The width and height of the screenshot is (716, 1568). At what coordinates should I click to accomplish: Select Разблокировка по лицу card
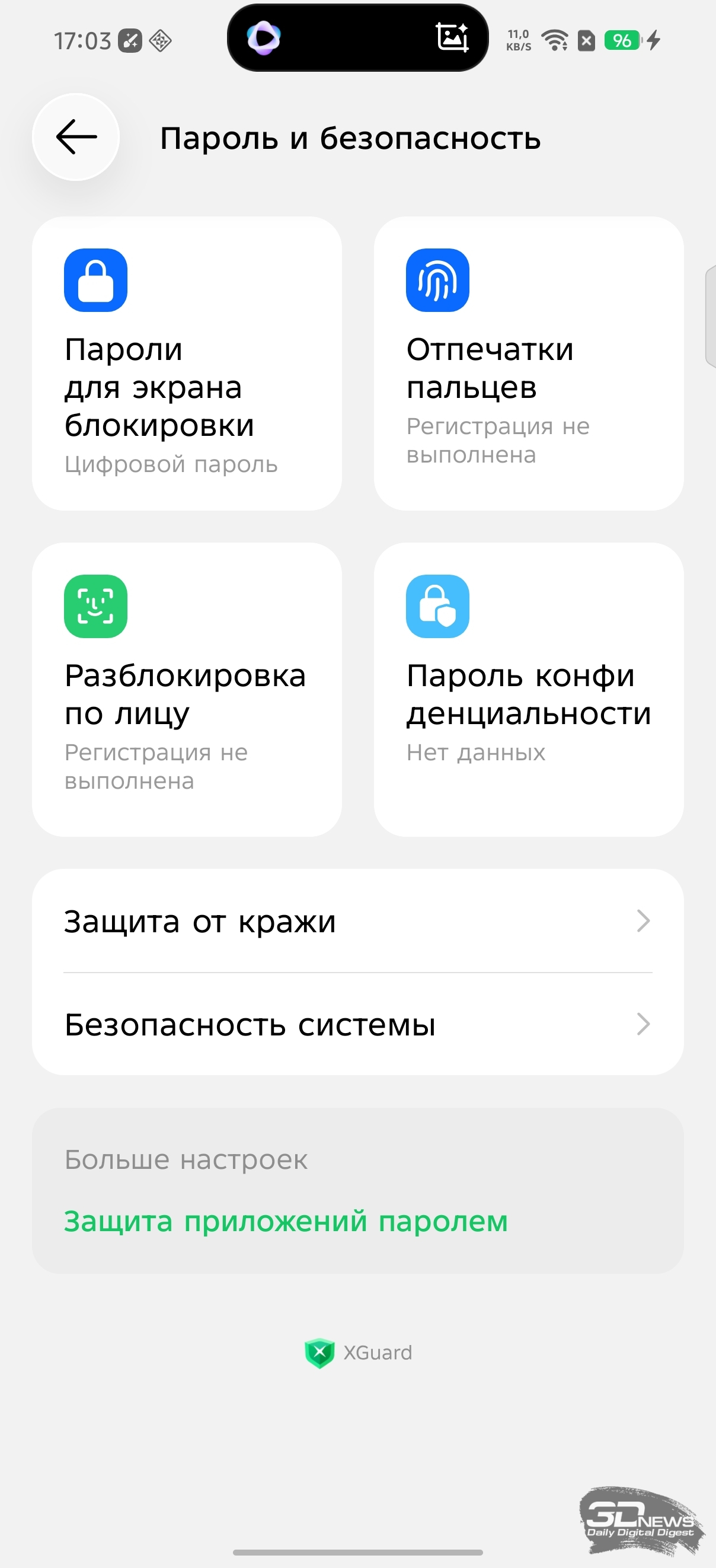pyautogui.click(x=187, y=689)
